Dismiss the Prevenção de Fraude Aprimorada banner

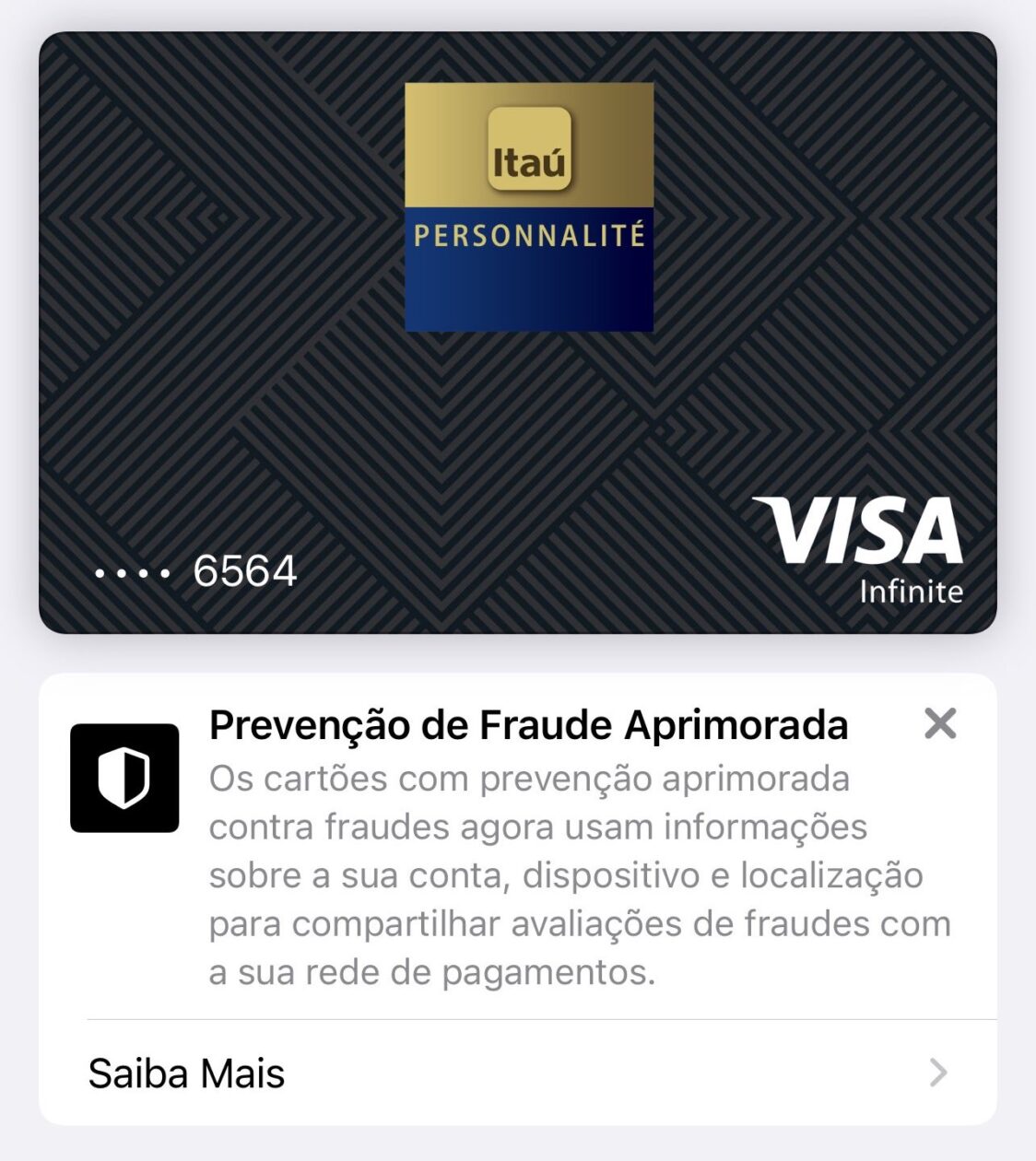(939, 724)
